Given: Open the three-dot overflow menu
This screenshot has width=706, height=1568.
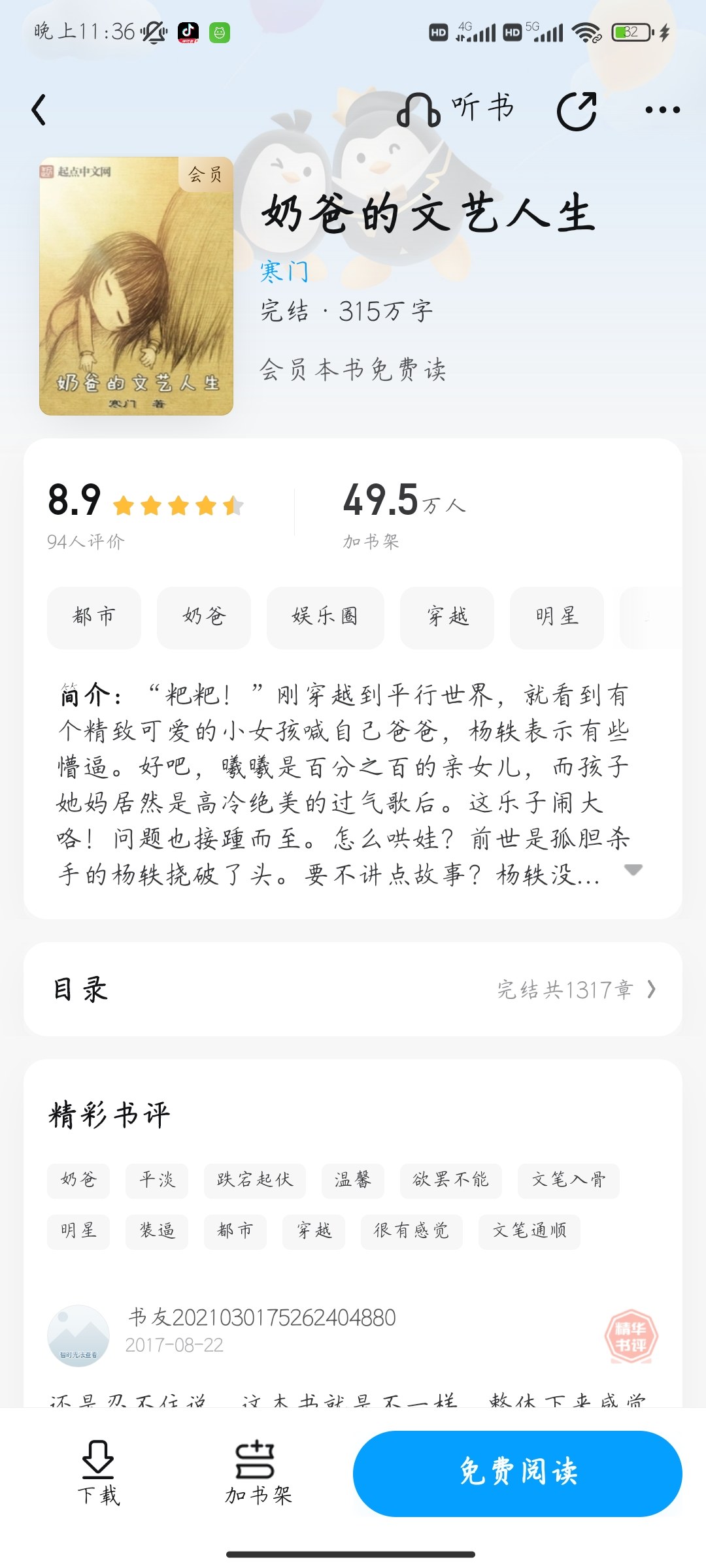Looking at the screenshot, I should click(x=662, y=110).
